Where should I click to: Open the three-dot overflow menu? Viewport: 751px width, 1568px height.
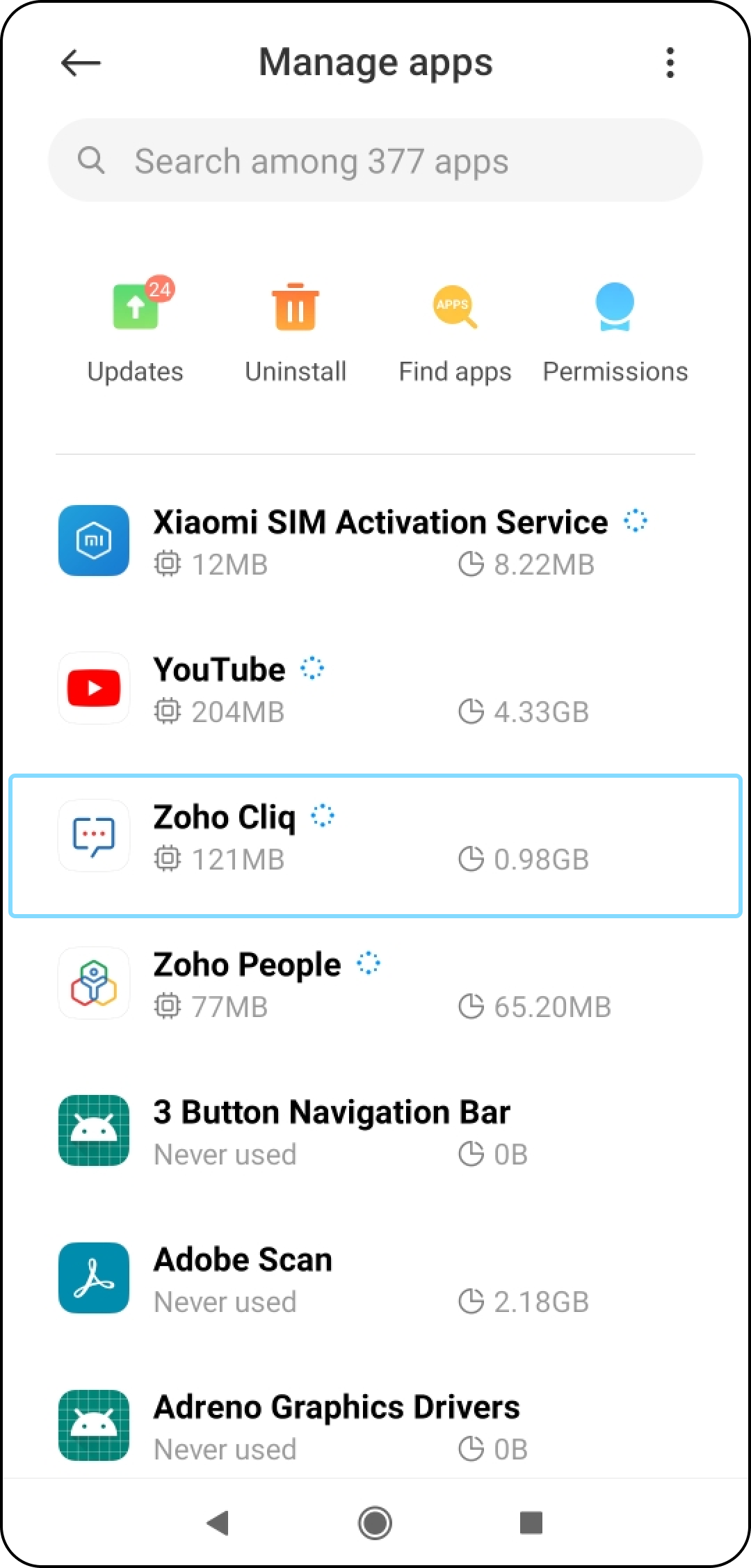pos(670,63)
